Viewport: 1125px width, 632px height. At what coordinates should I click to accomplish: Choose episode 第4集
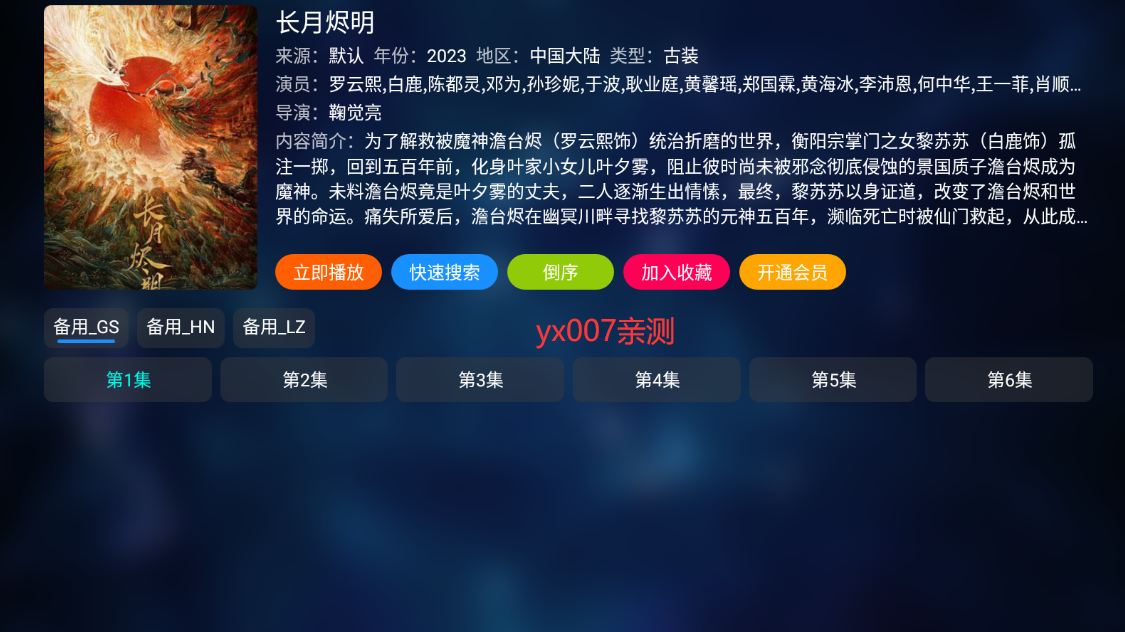[657, 380]
